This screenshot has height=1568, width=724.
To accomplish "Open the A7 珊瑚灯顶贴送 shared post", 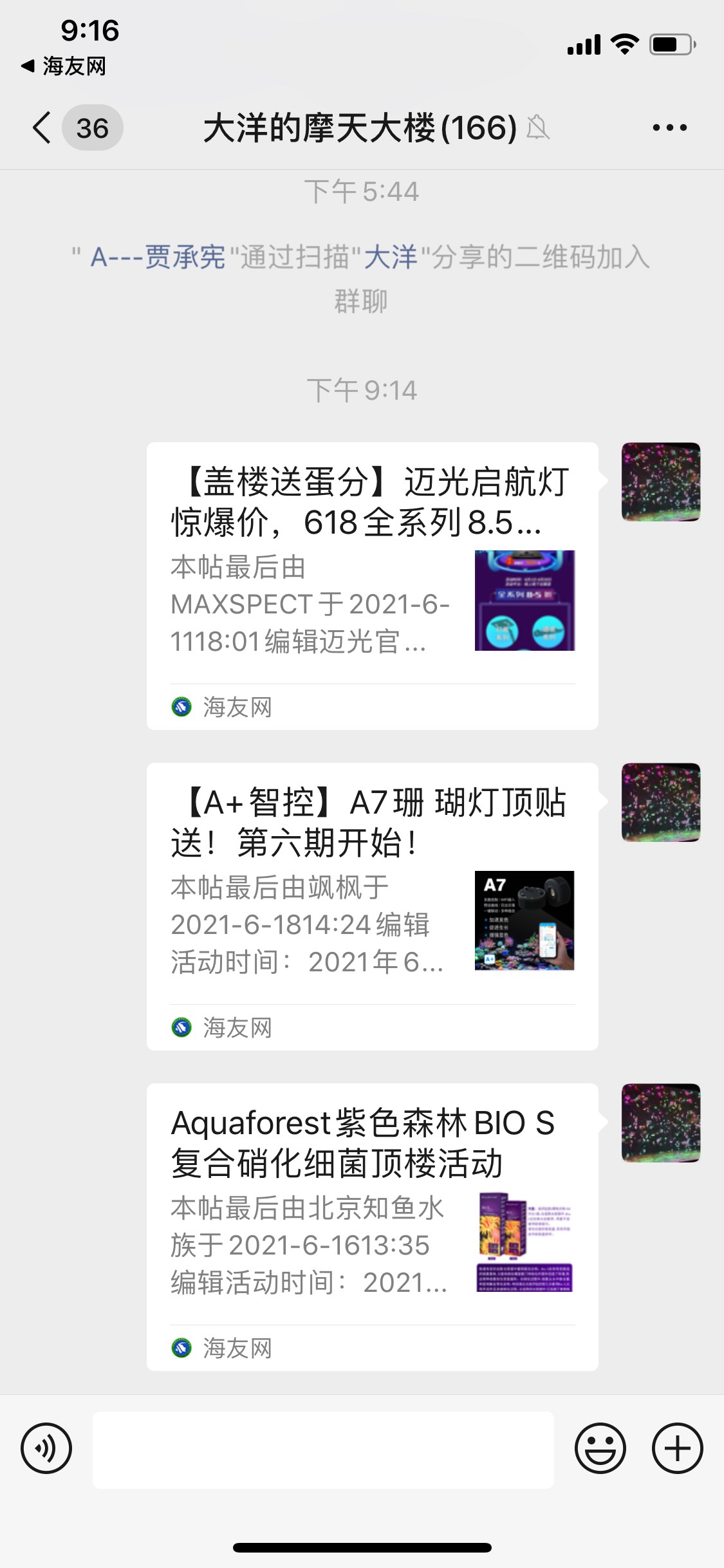I will click(372, 906).
